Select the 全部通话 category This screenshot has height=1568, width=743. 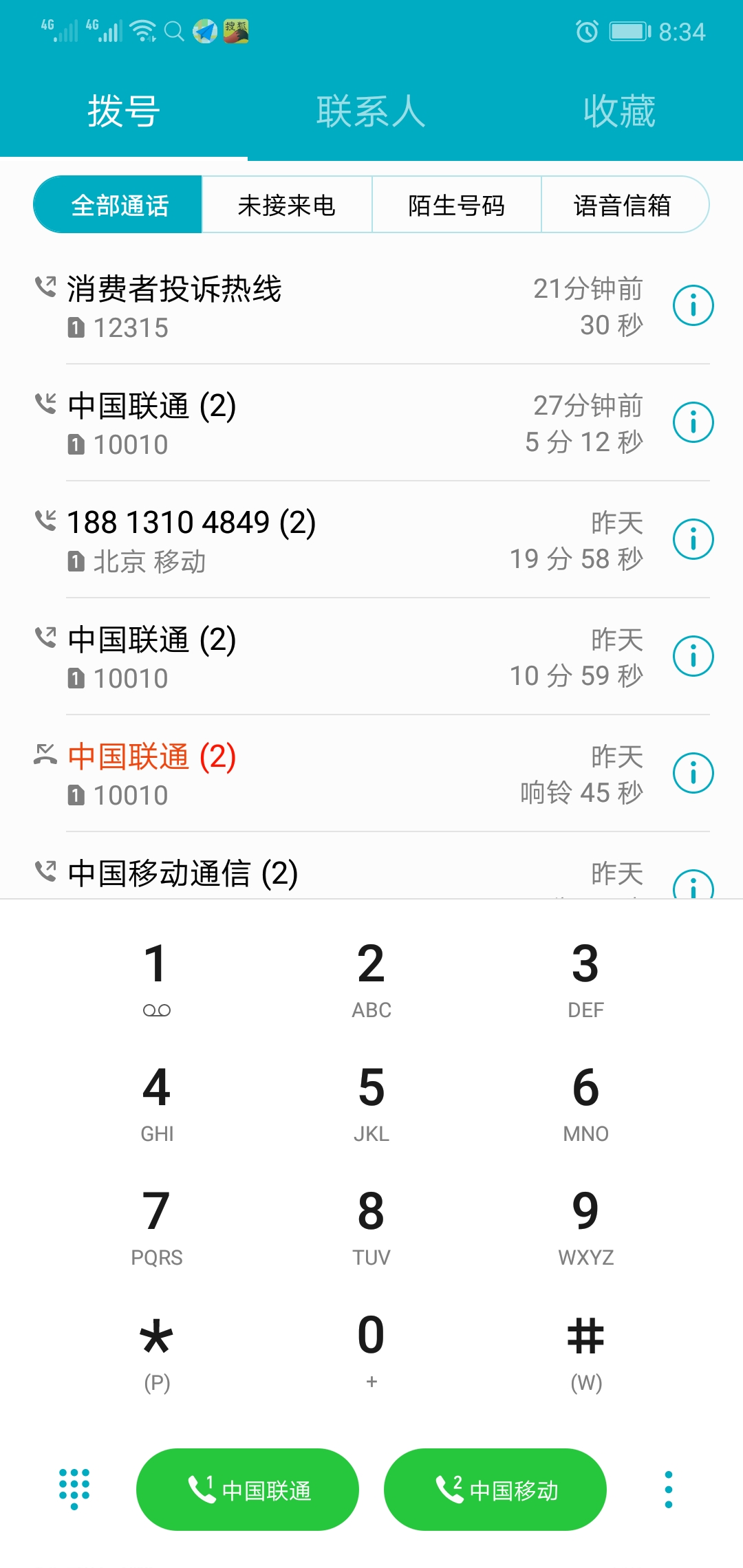[117, 204]
